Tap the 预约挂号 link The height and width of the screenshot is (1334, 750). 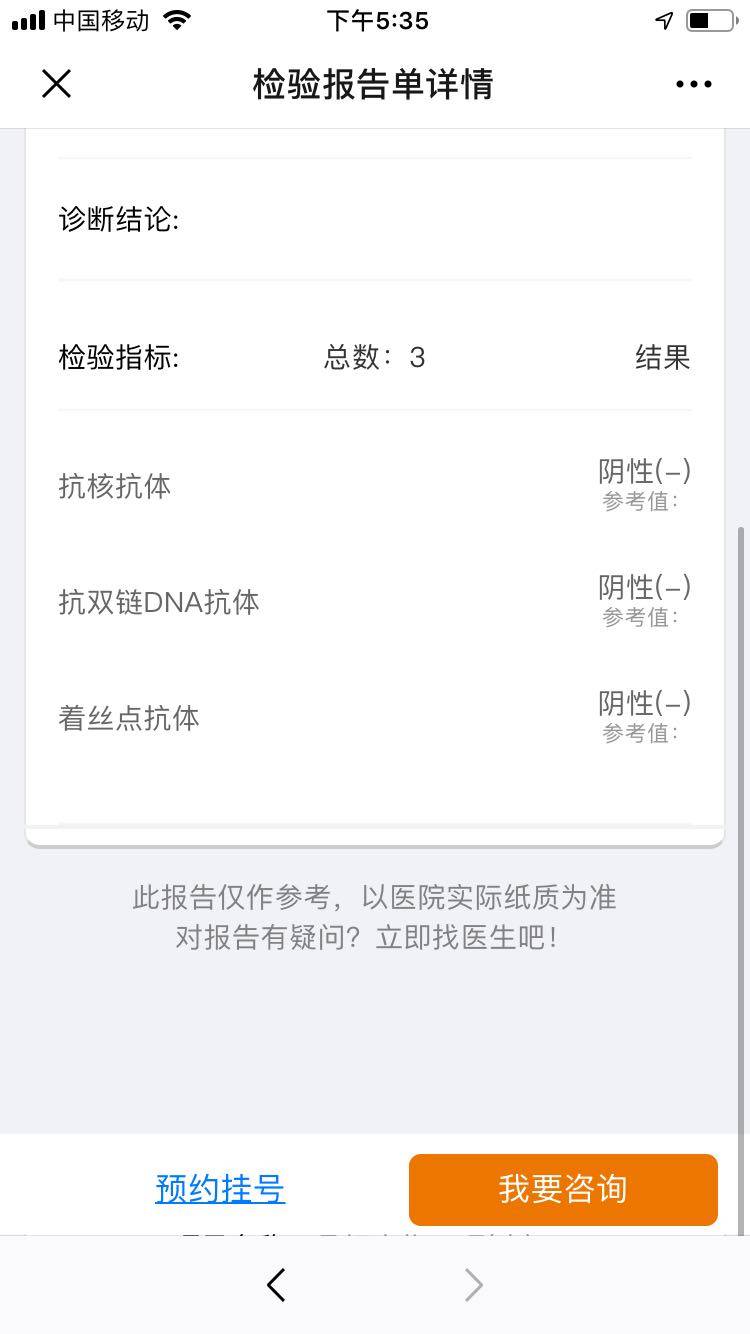tap(220, 1188)
